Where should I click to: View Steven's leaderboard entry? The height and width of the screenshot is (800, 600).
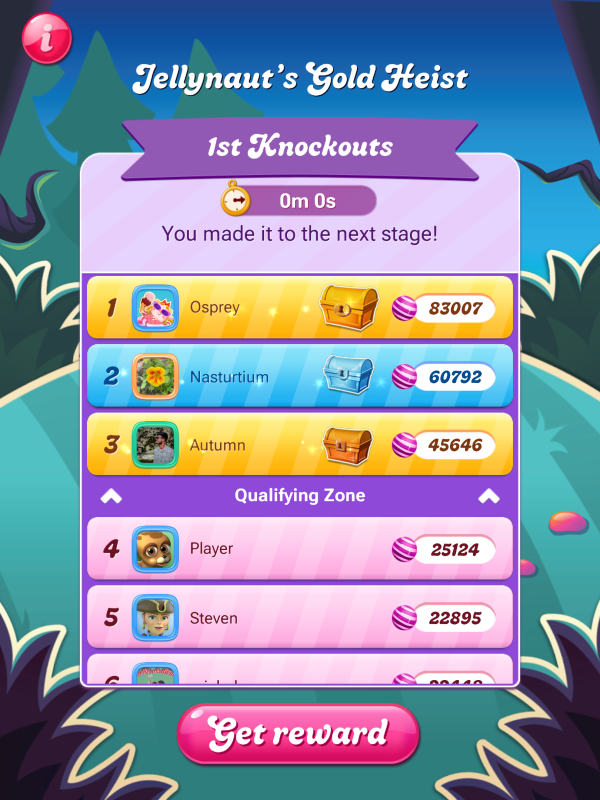(300, 618)
